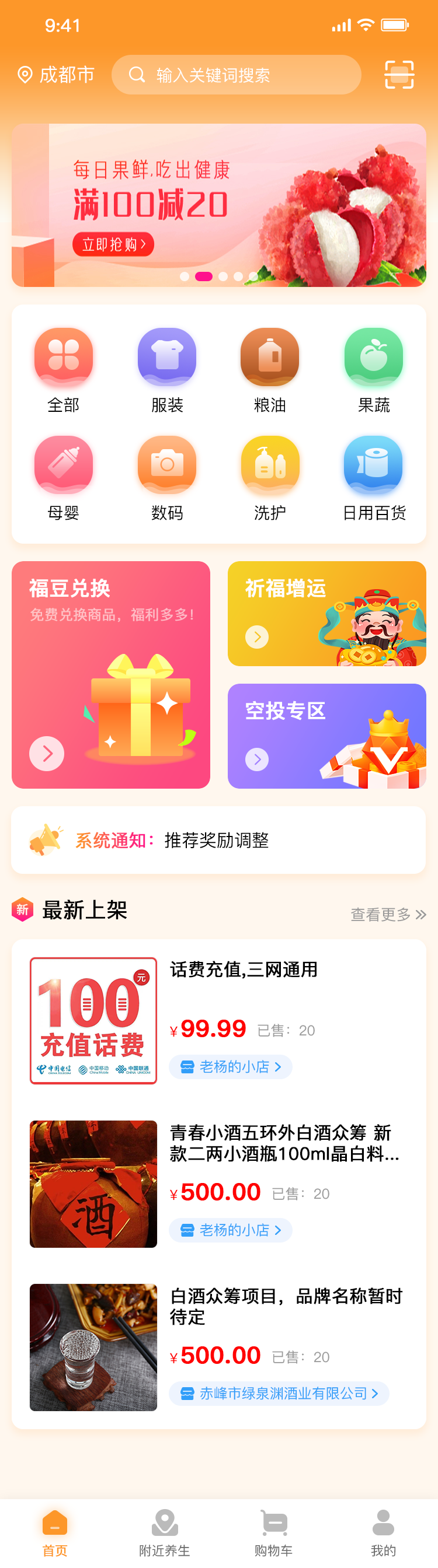Enter the 空投专区 card
438x1568 pixels.
pos(326,736)
